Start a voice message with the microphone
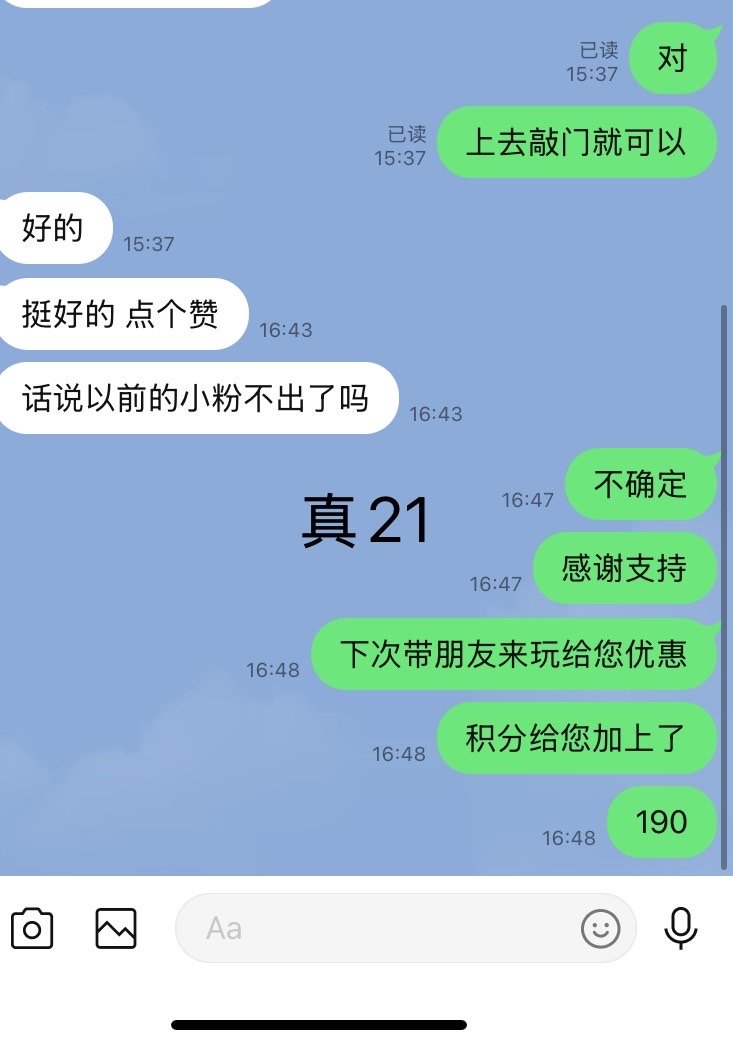Image resolution: width=733 pixels, height=1046 pixels. coord(681,928)
